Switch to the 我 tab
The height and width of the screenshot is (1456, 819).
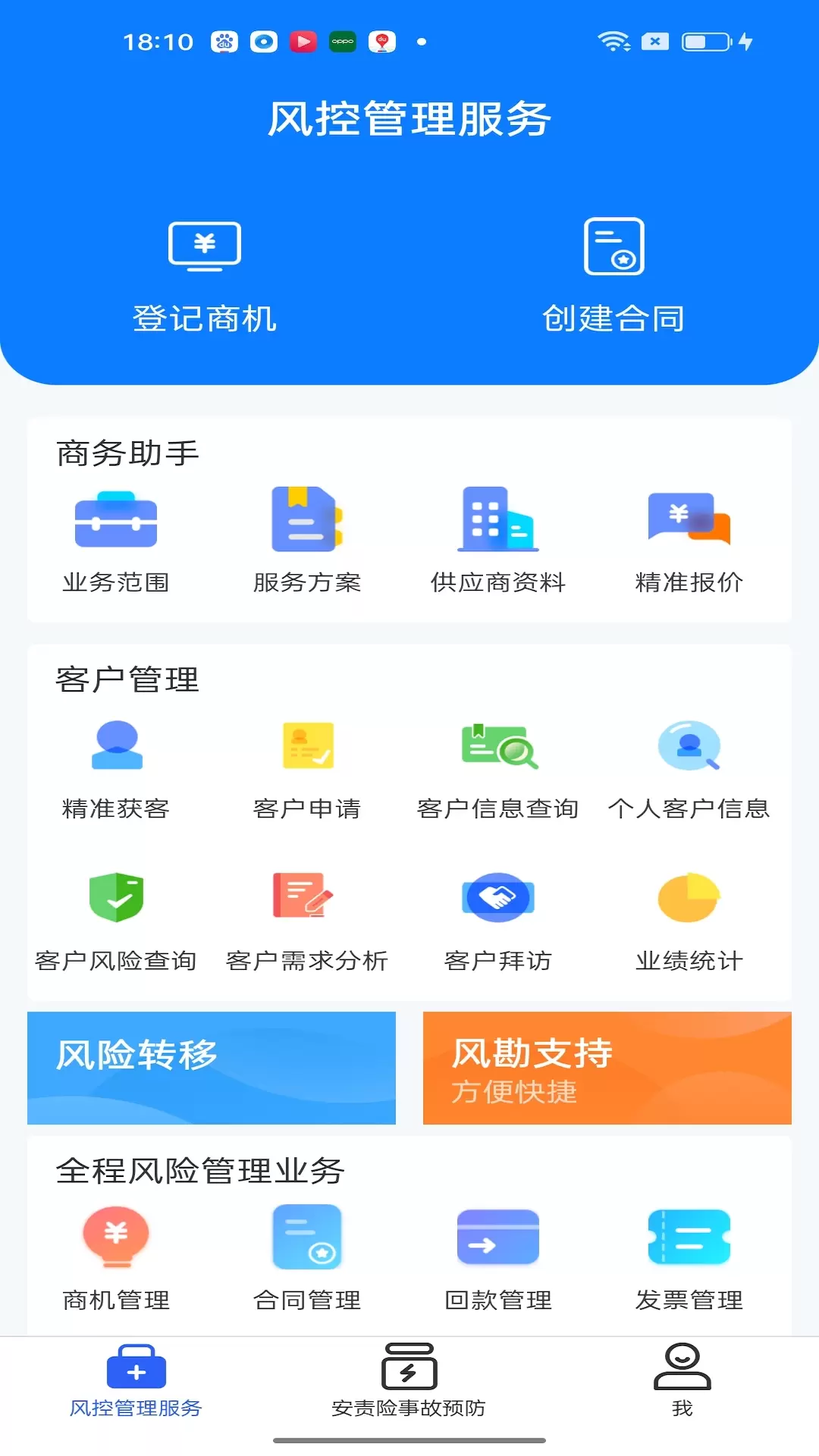tap(682, 1381)
